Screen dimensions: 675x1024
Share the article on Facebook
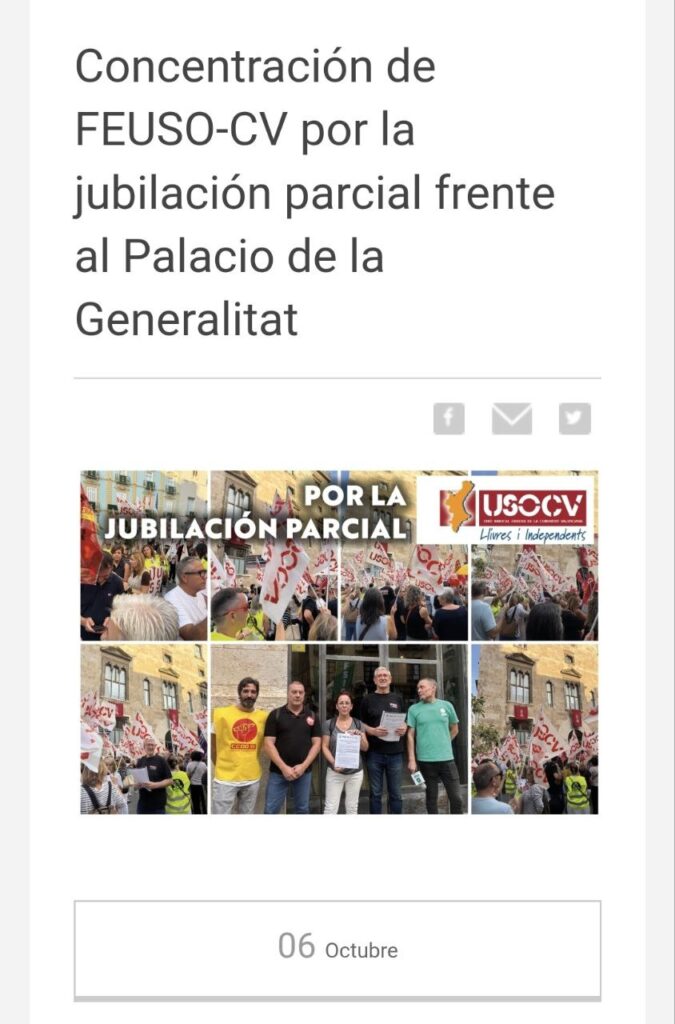449,418
